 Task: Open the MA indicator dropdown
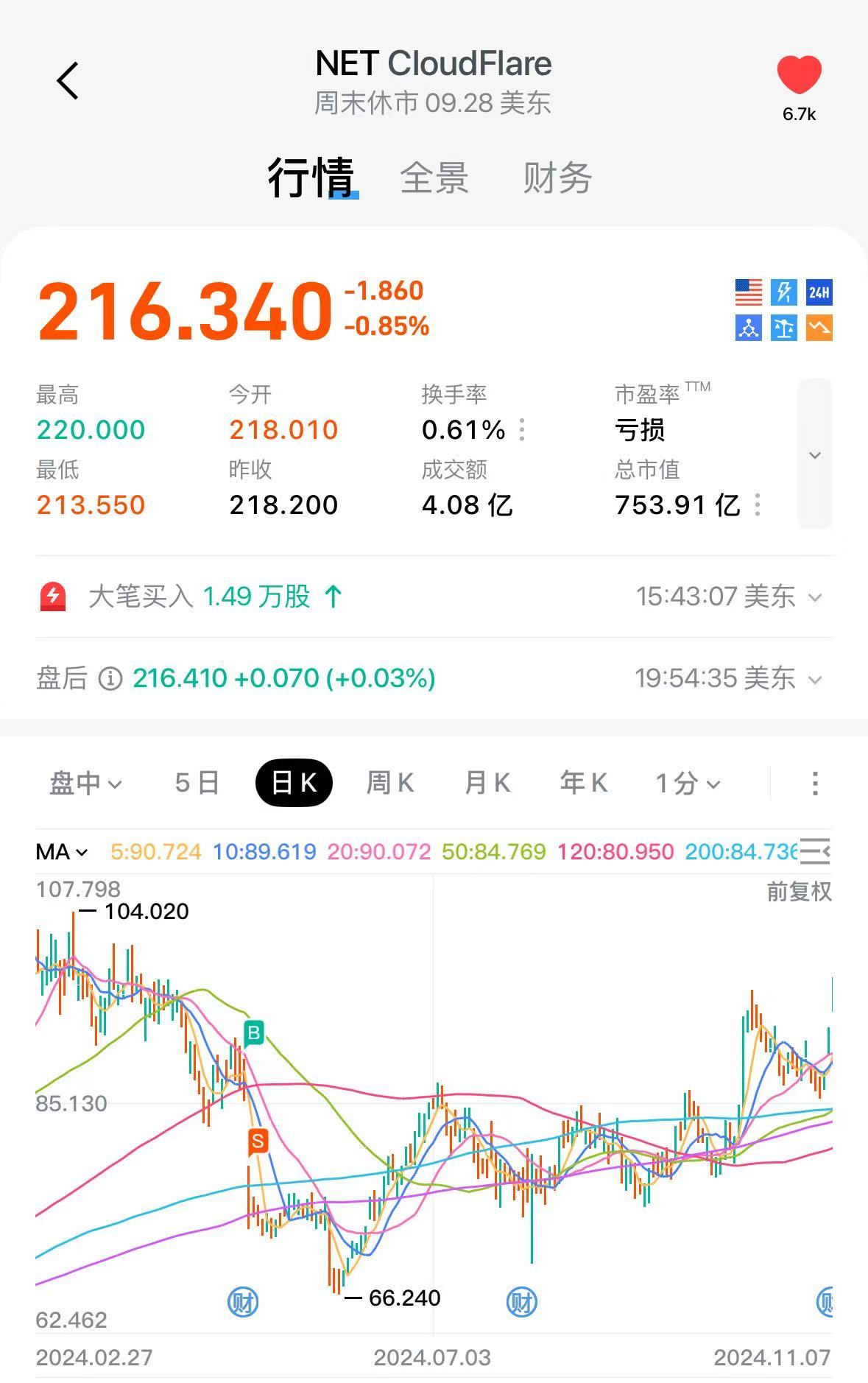coord(62,852)
